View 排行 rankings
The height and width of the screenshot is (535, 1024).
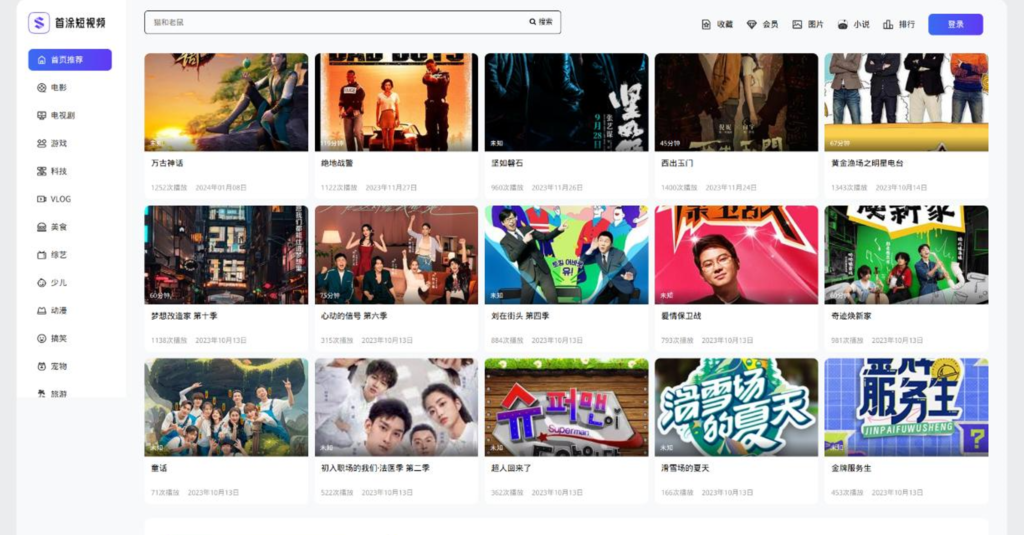[x=899, y=24]
